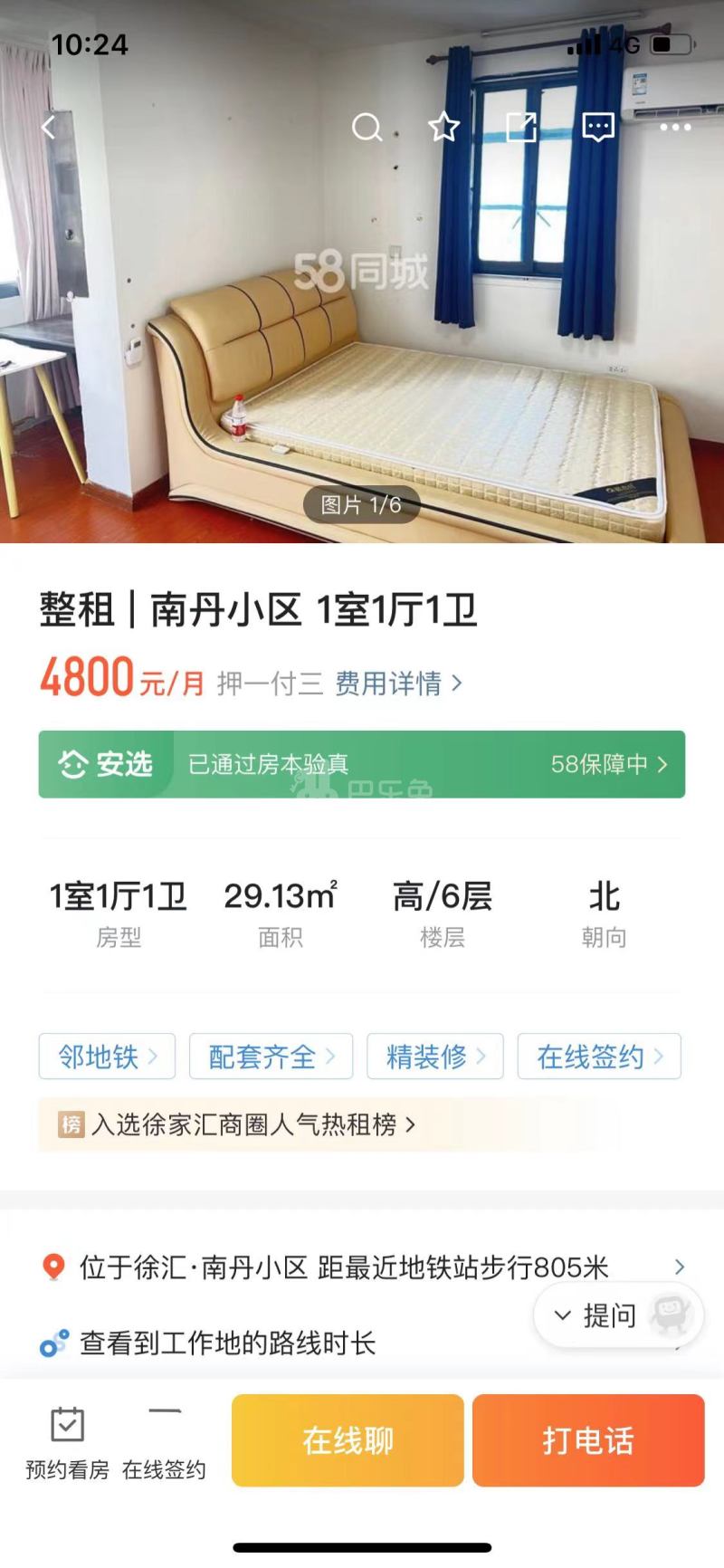724x1568 pixels.
Task: Share the listing via the share icon
Action: (520, 129)
